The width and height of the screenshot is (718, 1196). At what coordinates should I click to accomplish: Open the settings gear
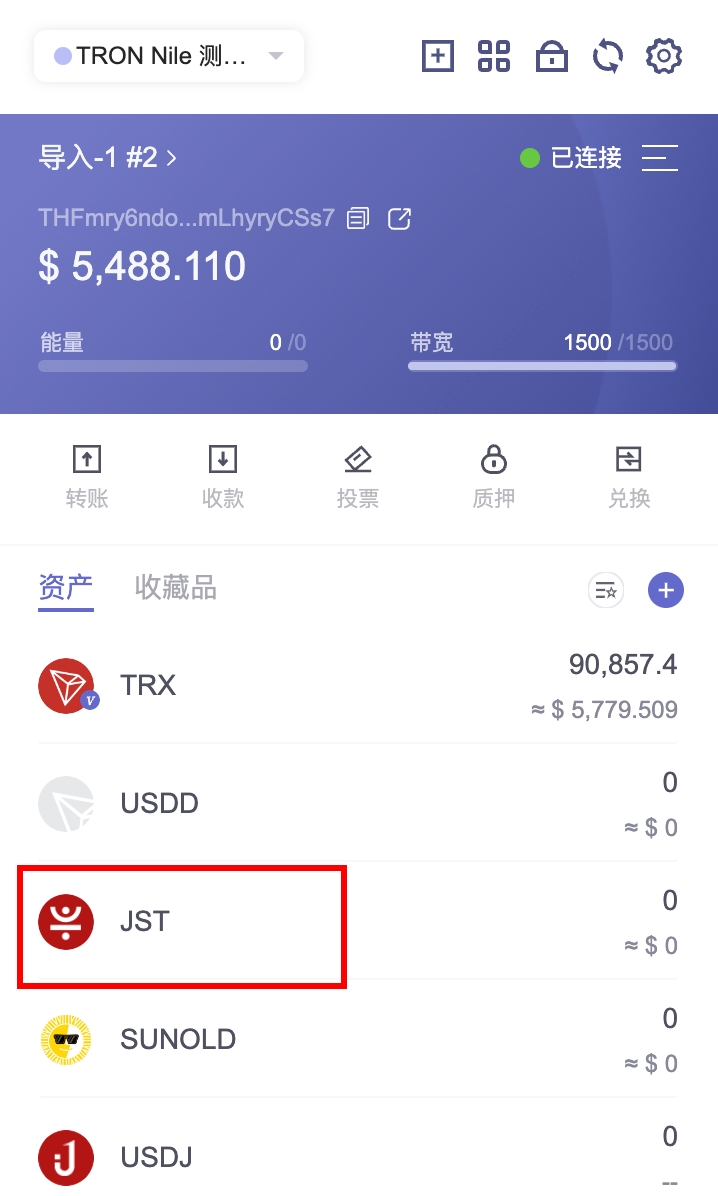pyautogui.click(x=664, y=56)
